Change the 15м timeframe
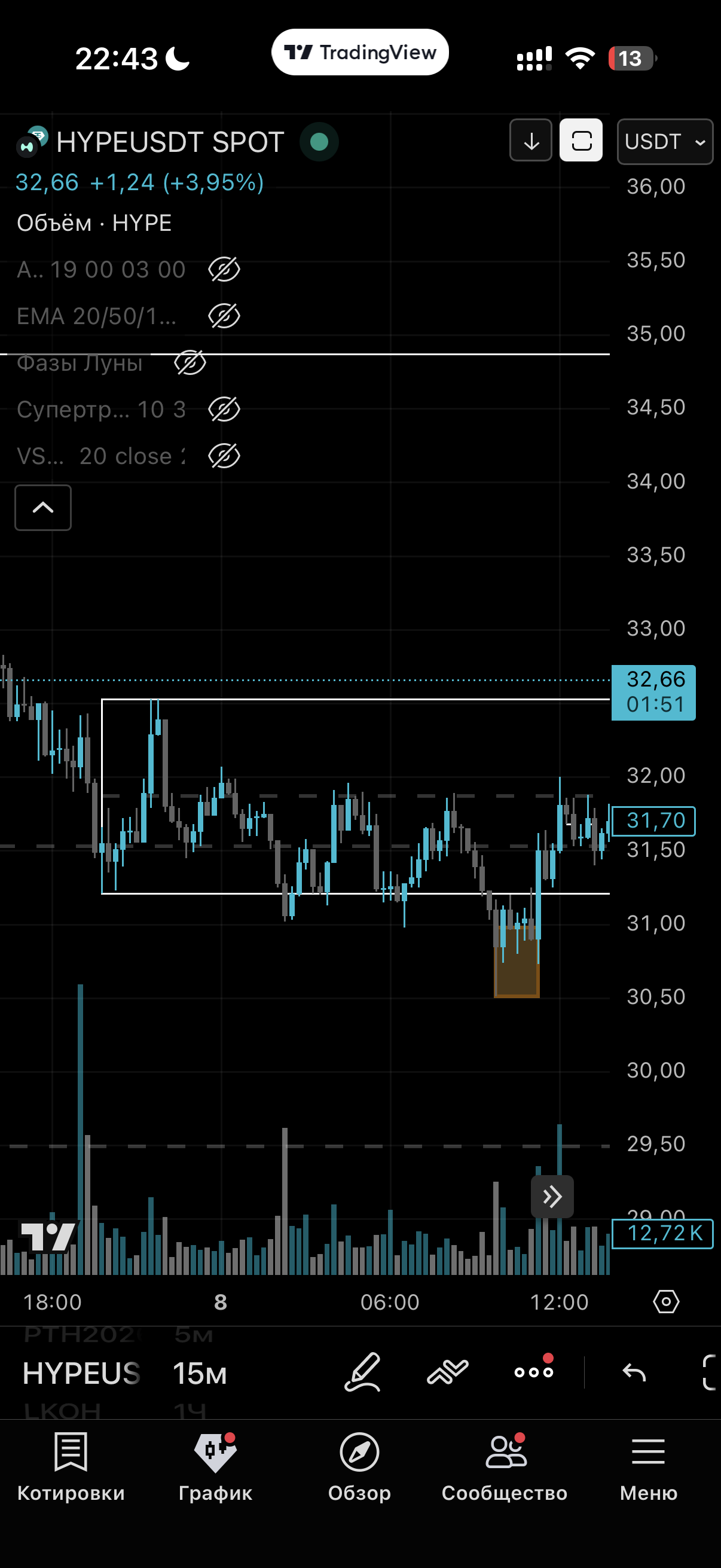The height and width of the screenshot is (1568, 721). [200, 1374]
